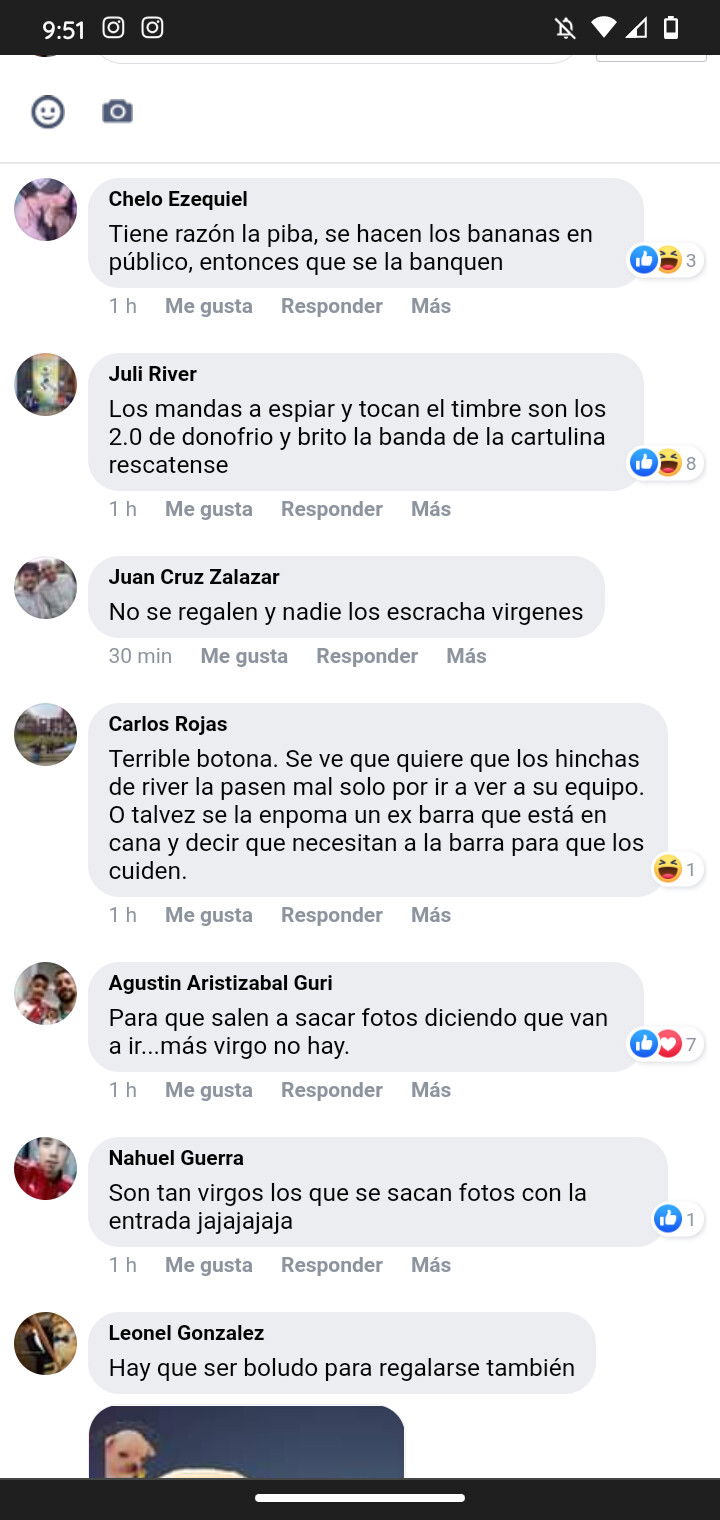The image size is (720, 1520).
Task: Open Más options on Chelo Ezequiel's comment
Action: click(431, 306)
